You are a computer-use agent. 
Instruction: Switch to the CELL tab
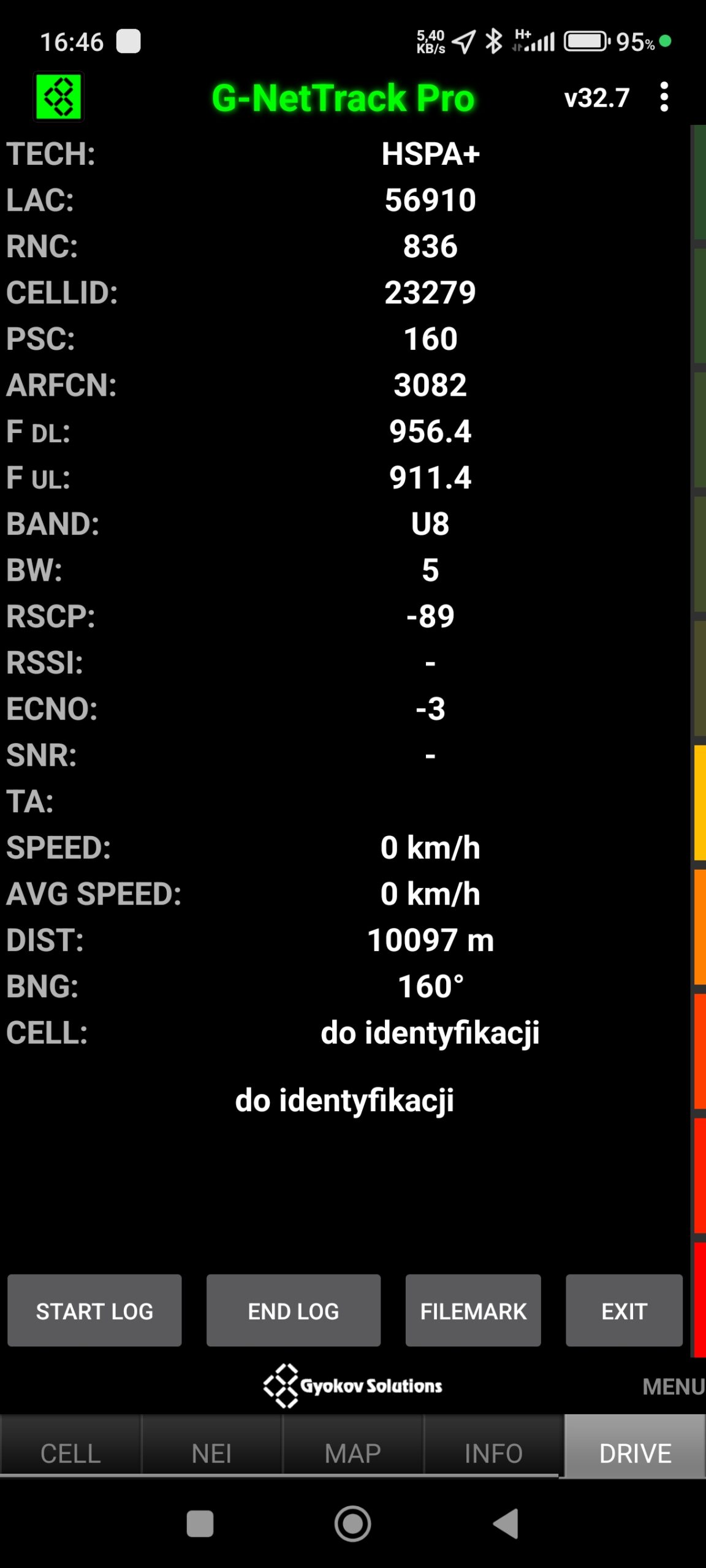pyautogui.click(x=70, y=1453)
